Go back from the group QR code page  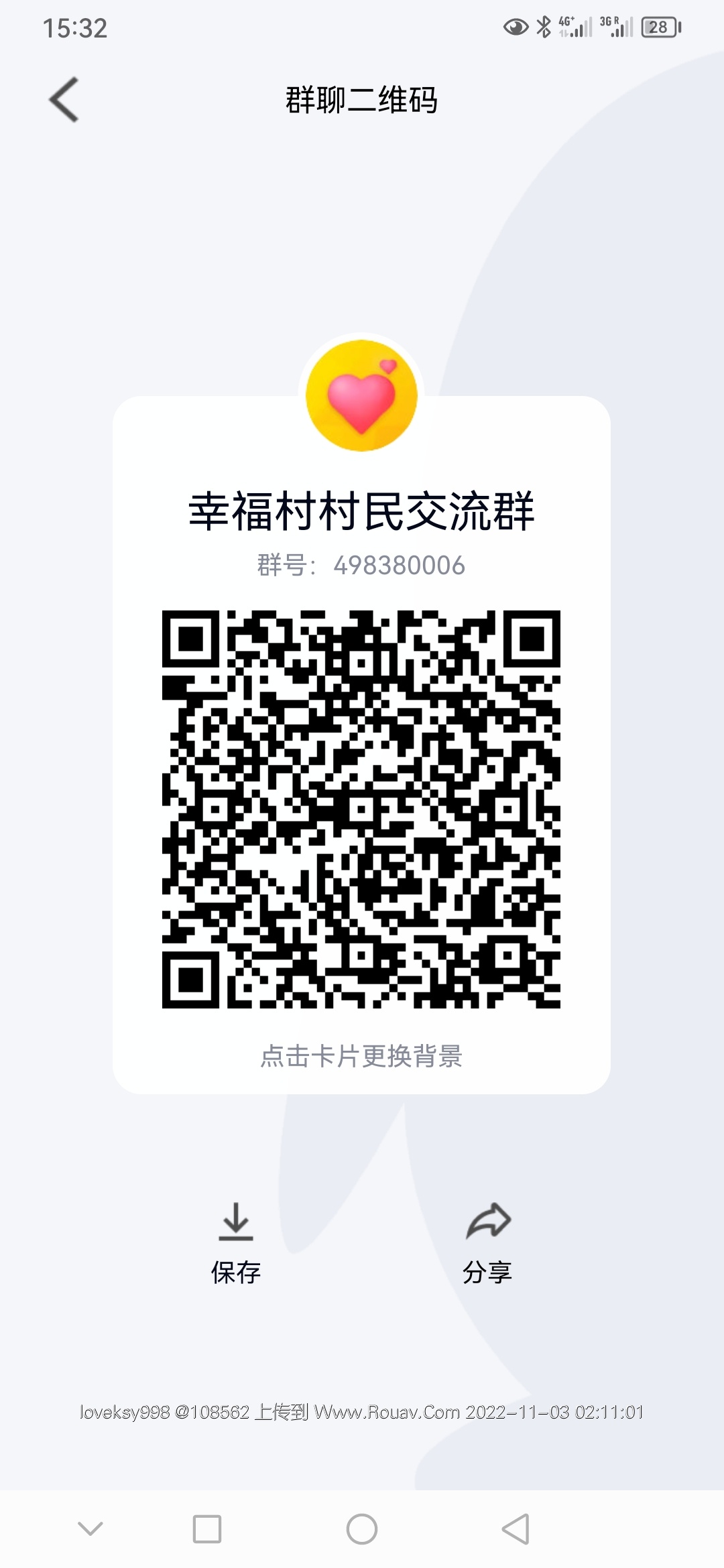click(x=64, y=101)
